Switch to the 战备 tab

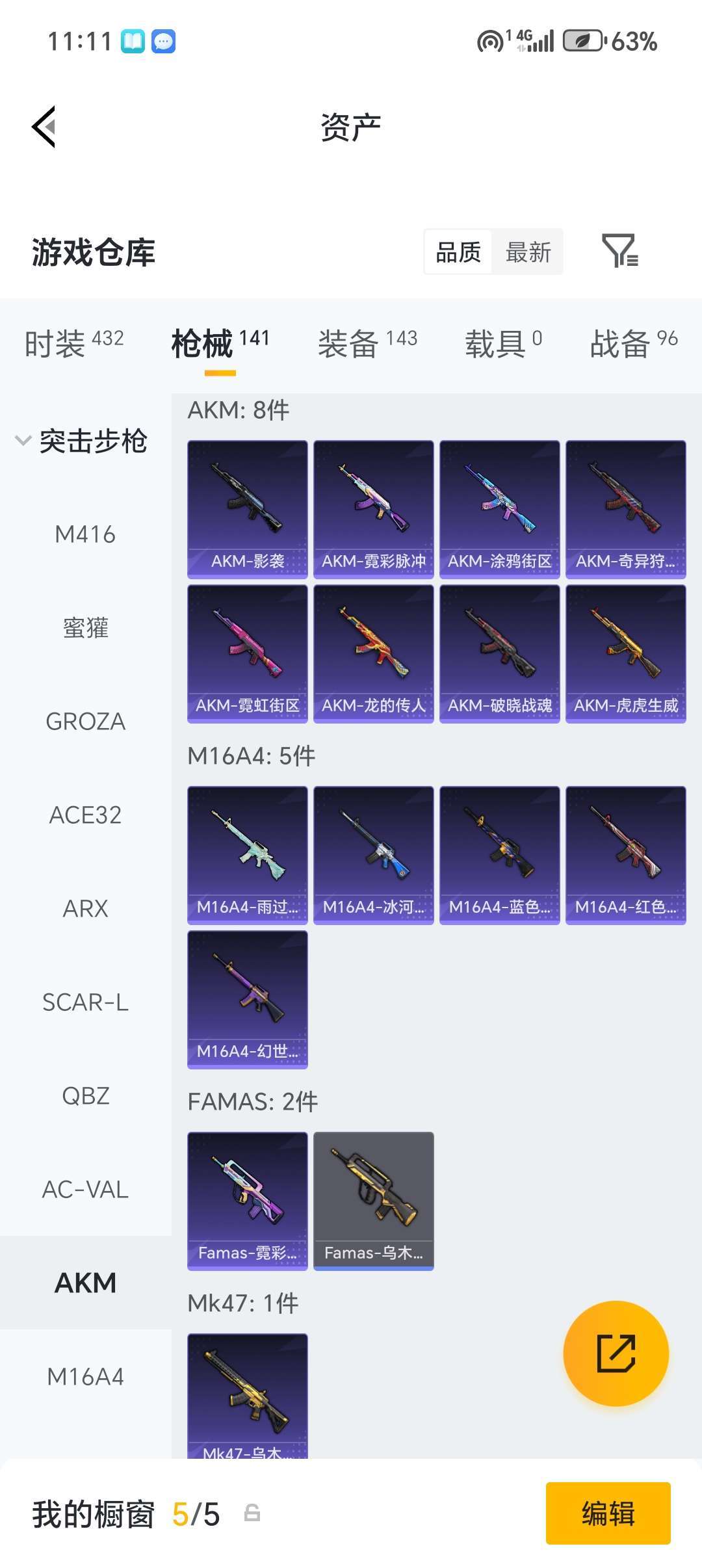point(634,343)
